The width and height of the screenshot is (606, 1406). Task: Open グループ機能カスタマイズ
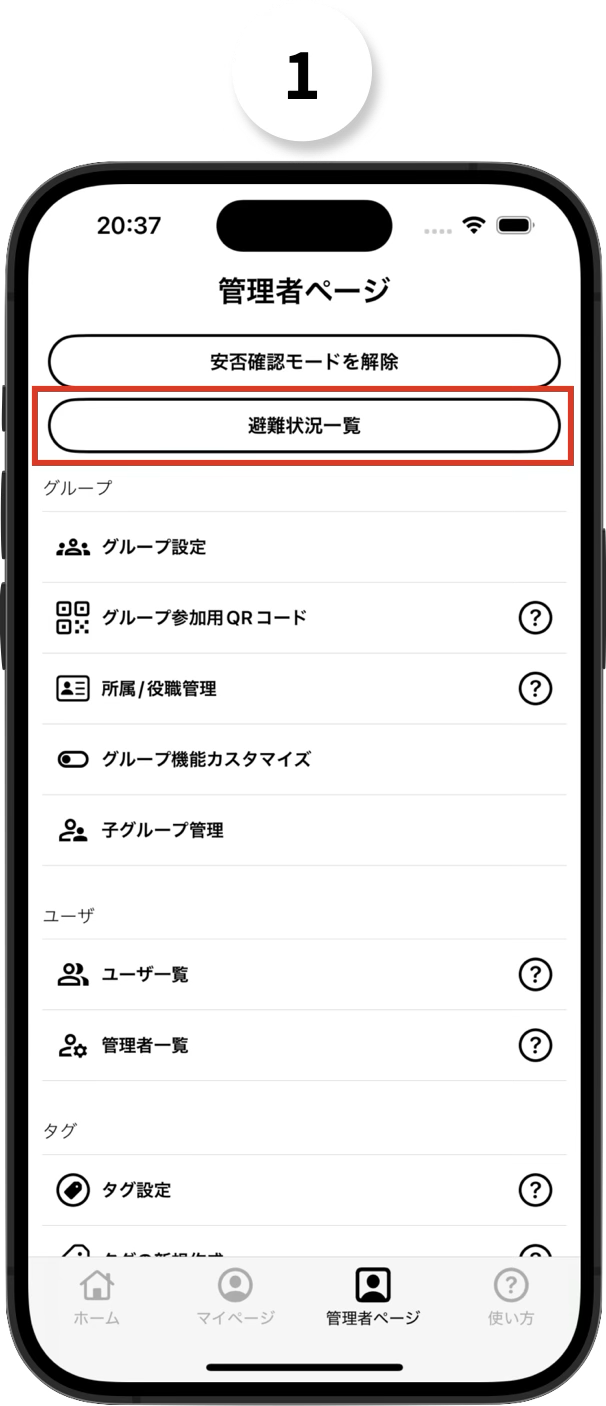206,759
